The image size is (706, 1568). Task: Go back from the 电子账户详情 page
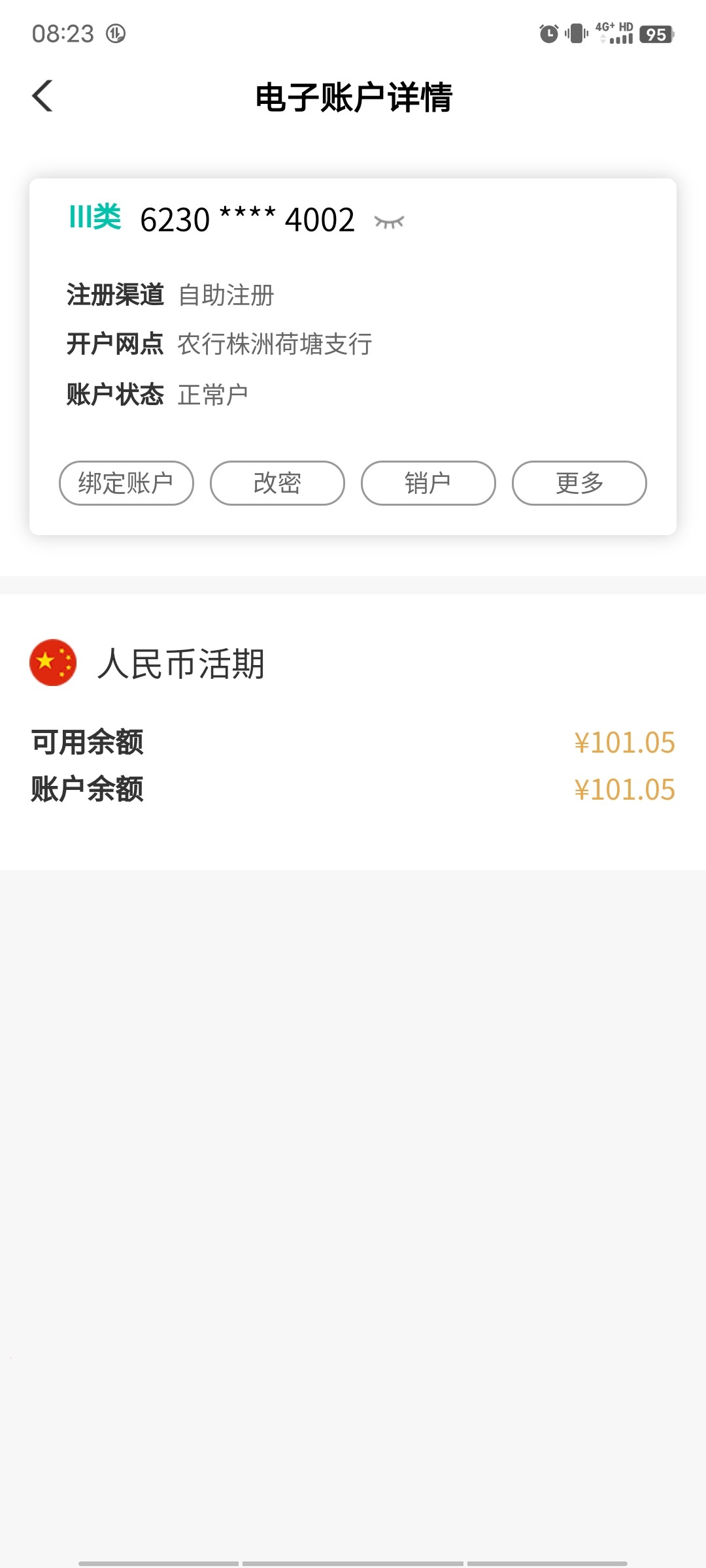click(x=43, y=97)
